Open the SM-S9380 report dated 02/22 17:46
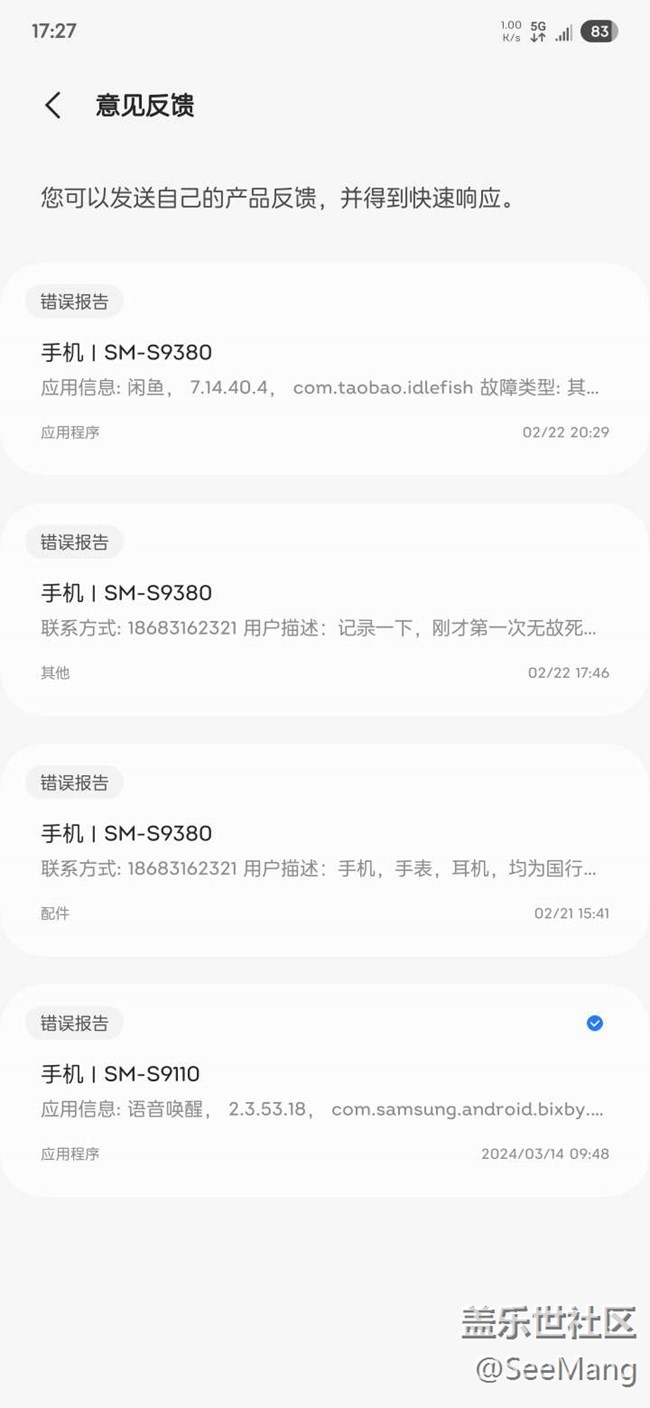 click(324, 610)
